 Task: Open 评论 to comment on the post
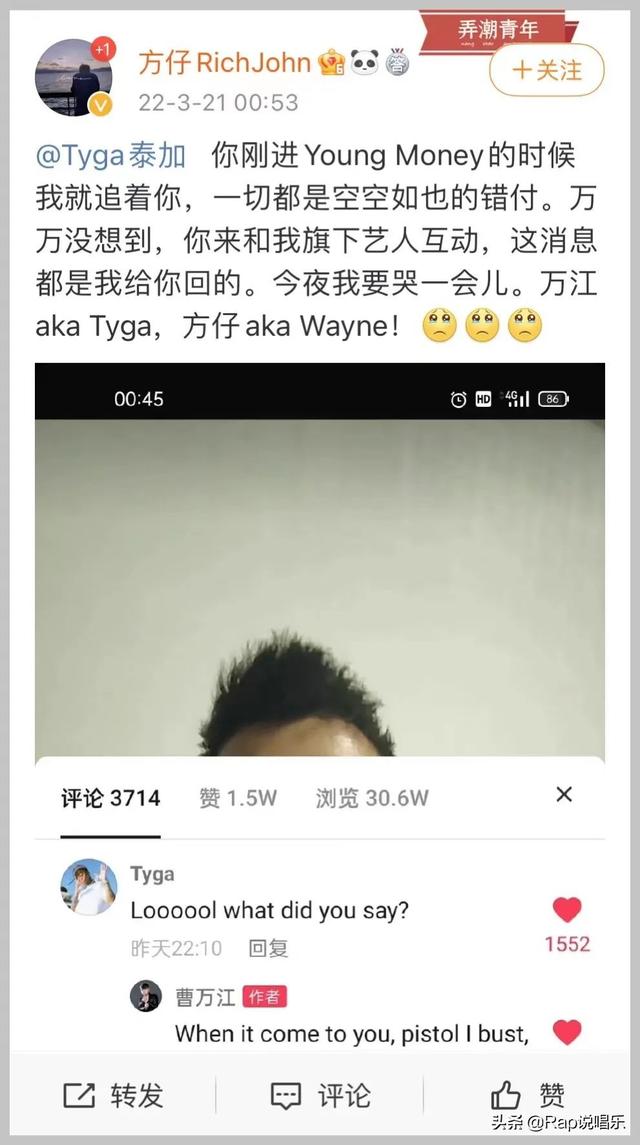coord(320,1095)
